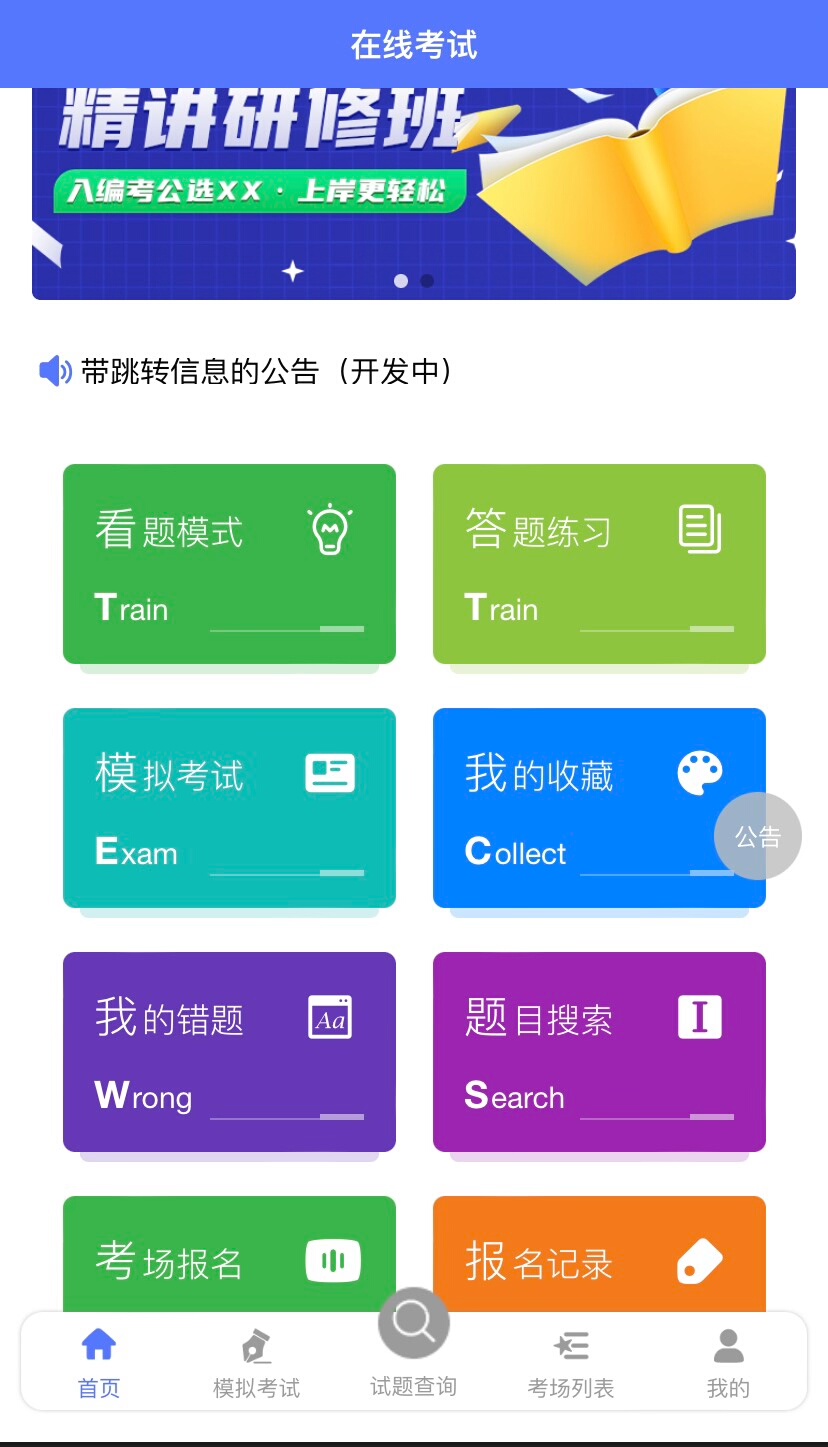
Task: Tap the floating 公告 button
Action: click(757, 836)
